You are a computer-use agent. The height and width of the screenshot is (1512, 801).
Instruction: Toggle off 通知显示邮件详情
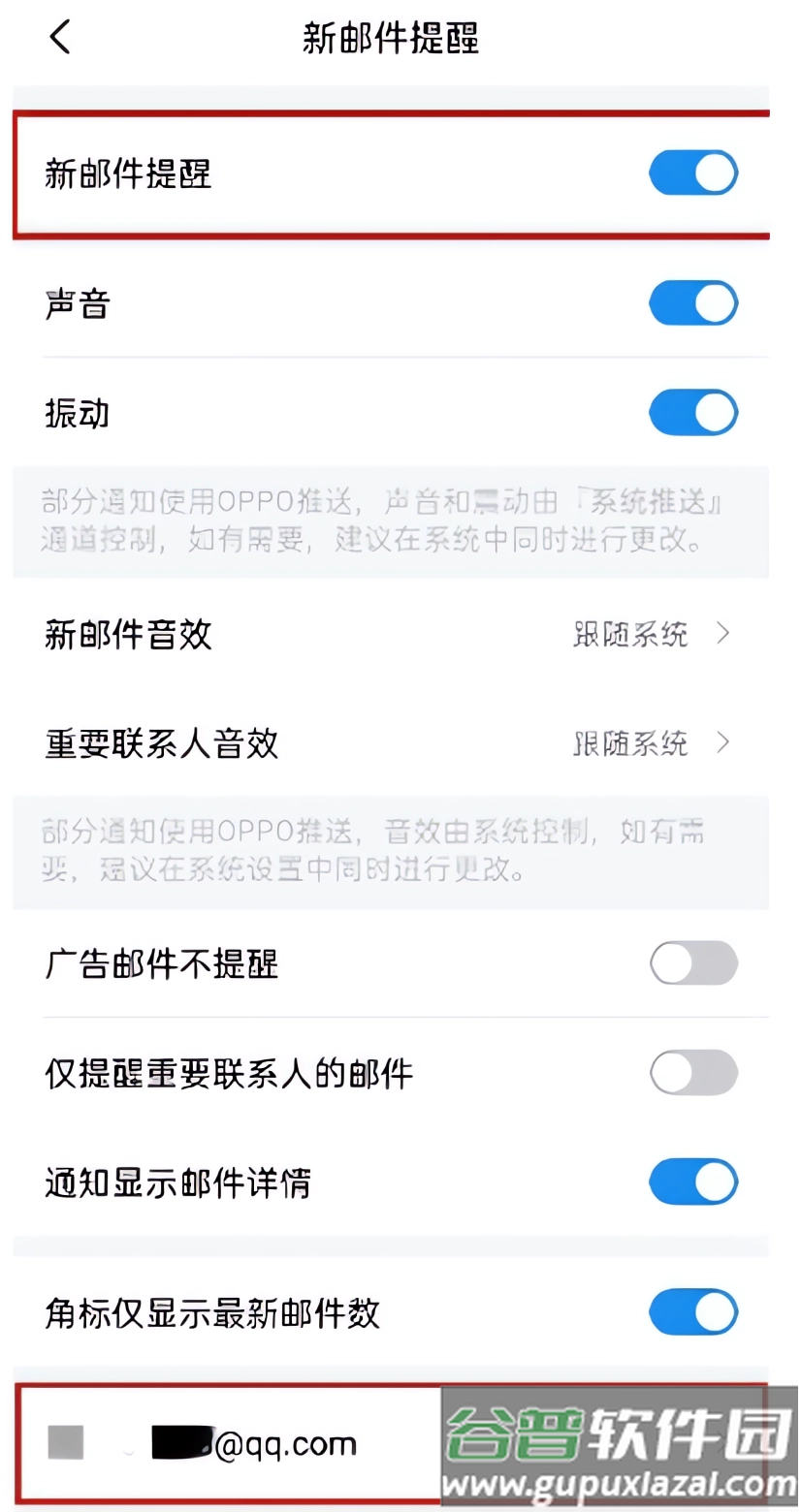point(693,1182)
